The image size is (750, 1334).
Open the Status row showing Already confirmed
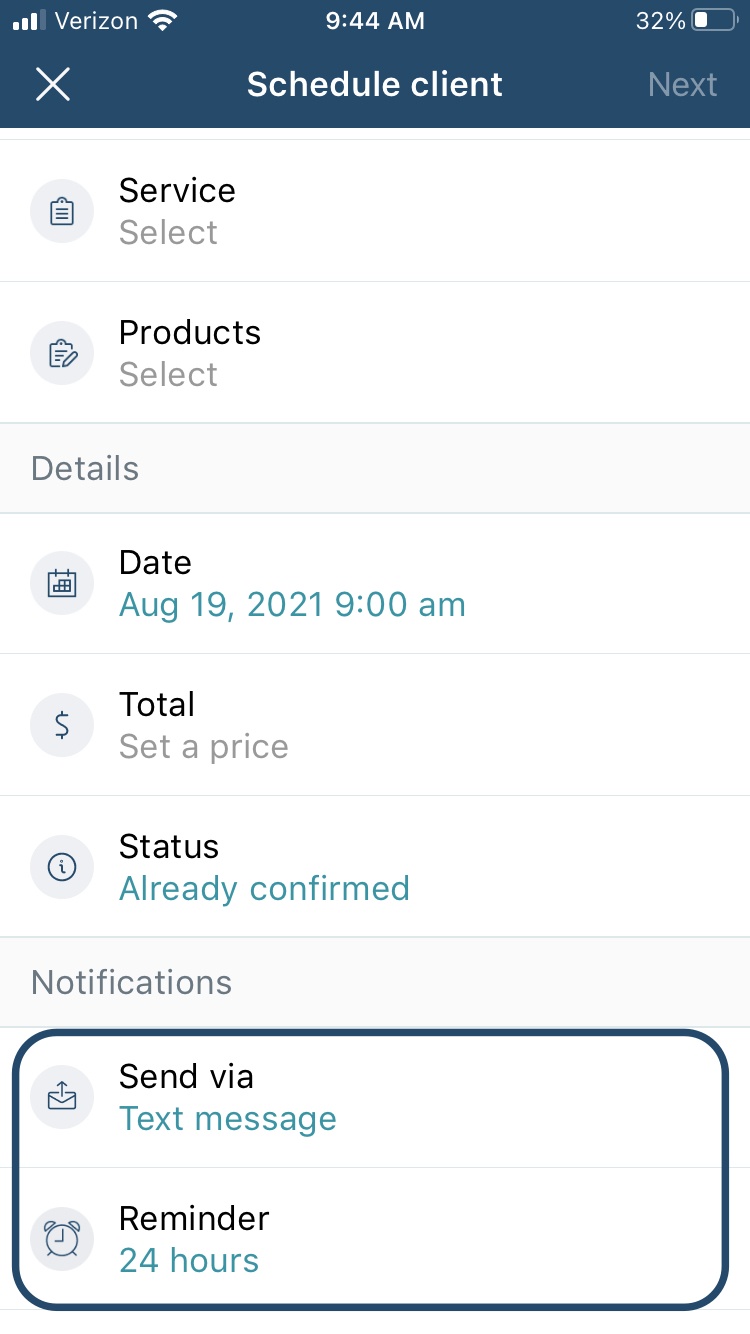click(375, 867)
